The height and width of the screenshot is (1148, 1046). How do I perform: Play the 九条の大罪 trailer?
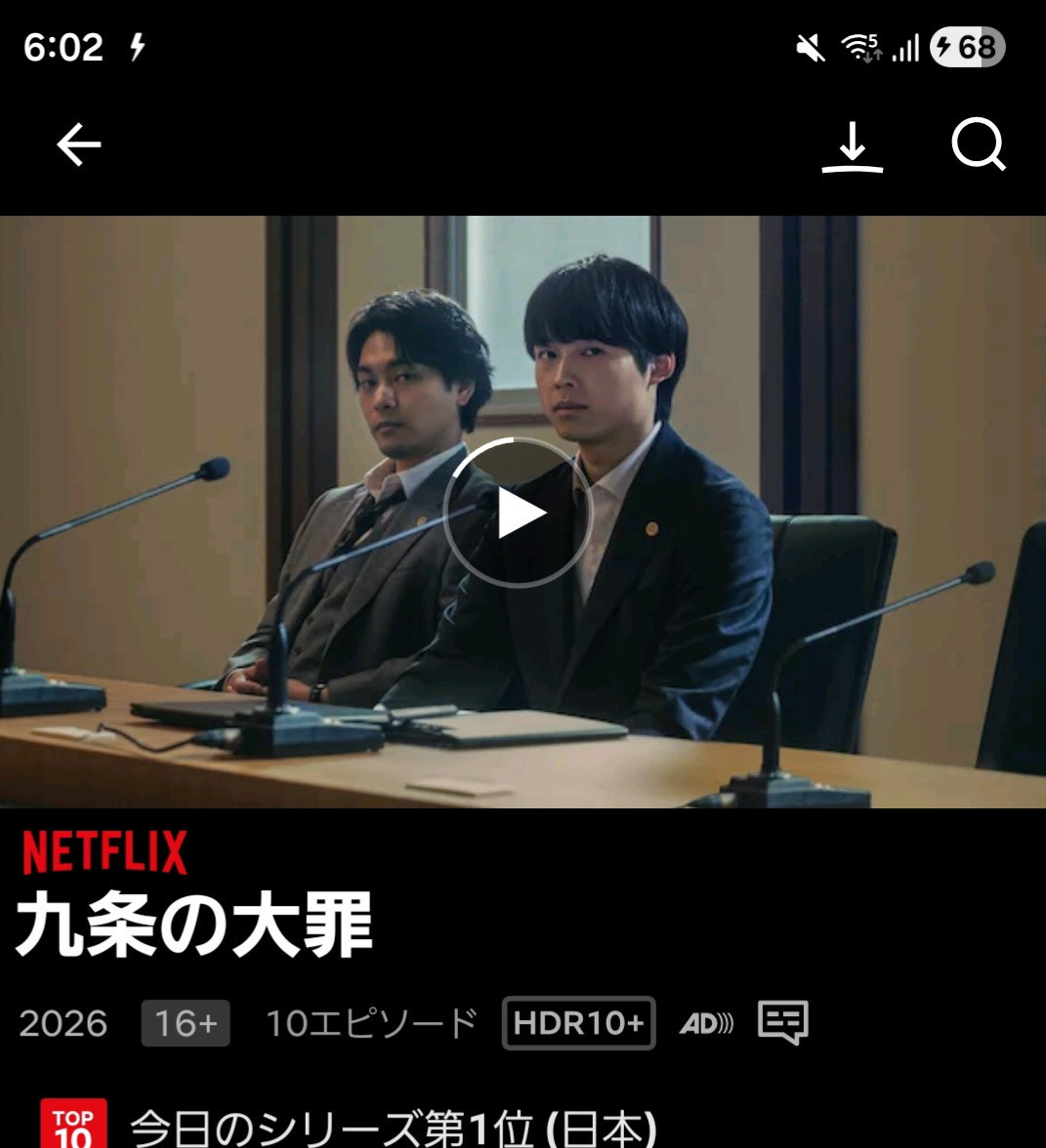pos(518,513)
